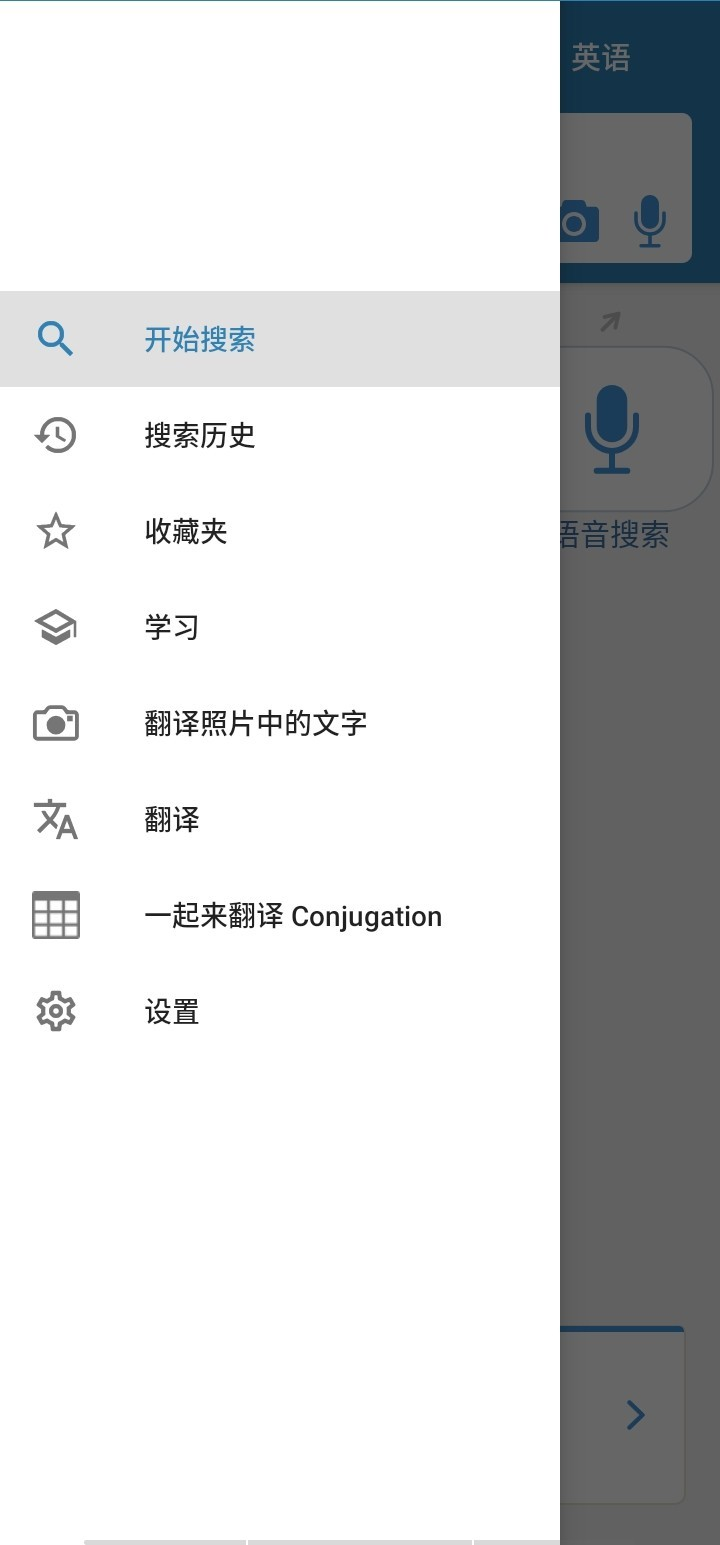Tap the small microphone icon in the search bar
Image resolution: width=720 pixels, height=1545 pixels.
point(650,222)
